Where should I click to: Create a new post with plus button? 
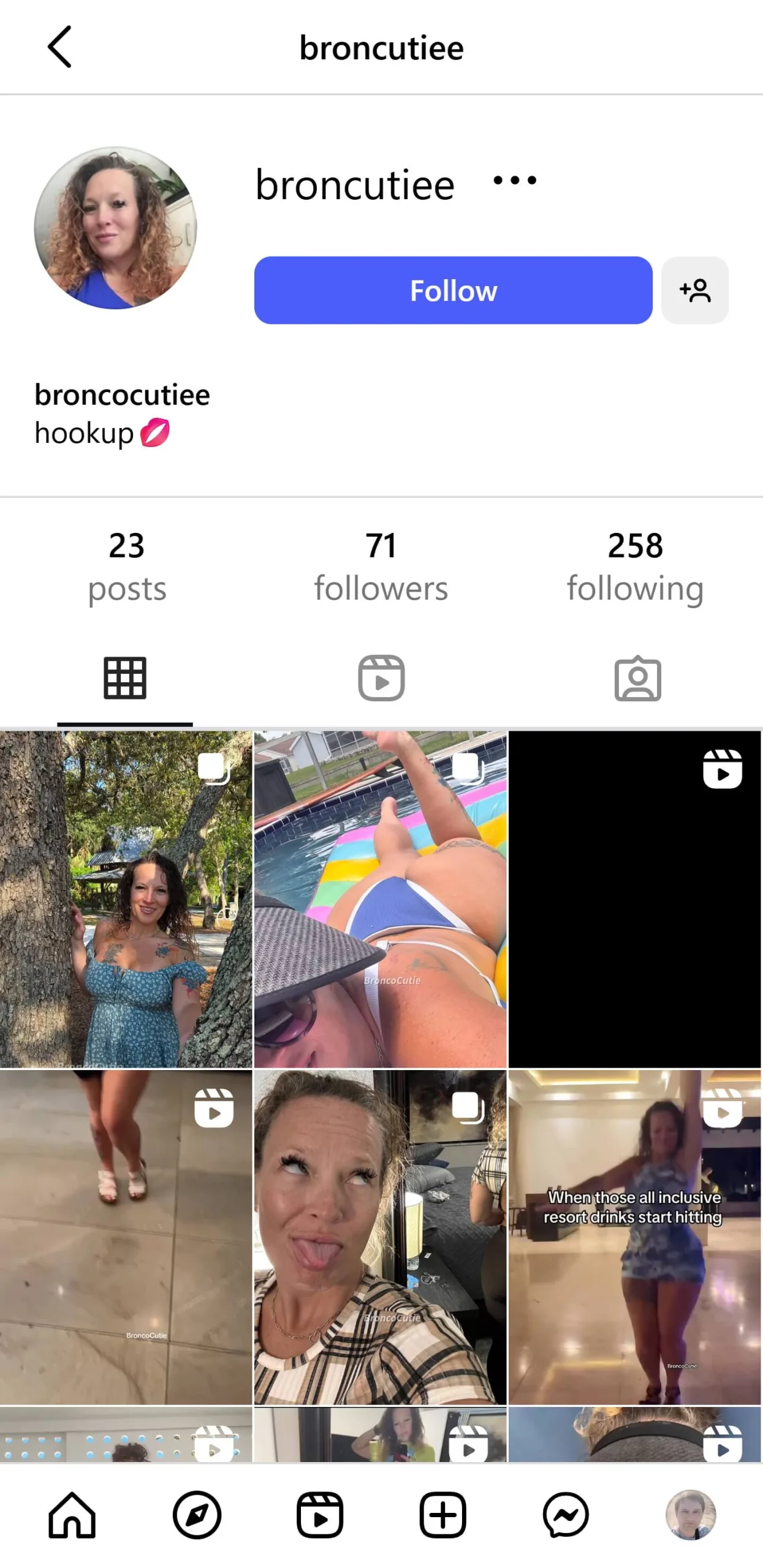(442, 1514)
